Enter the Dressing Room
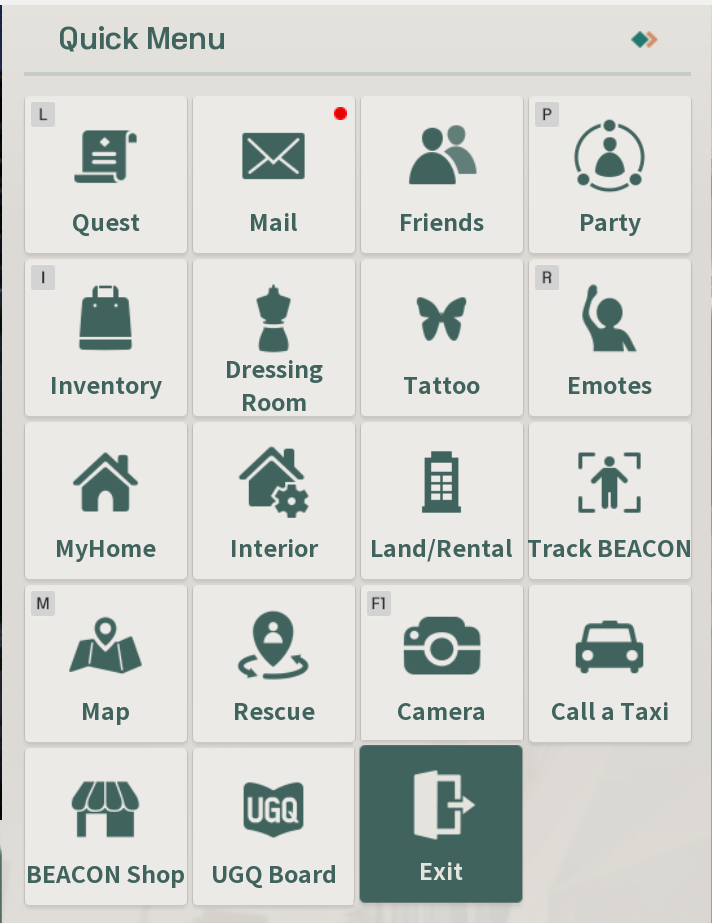 pos(274,338)
